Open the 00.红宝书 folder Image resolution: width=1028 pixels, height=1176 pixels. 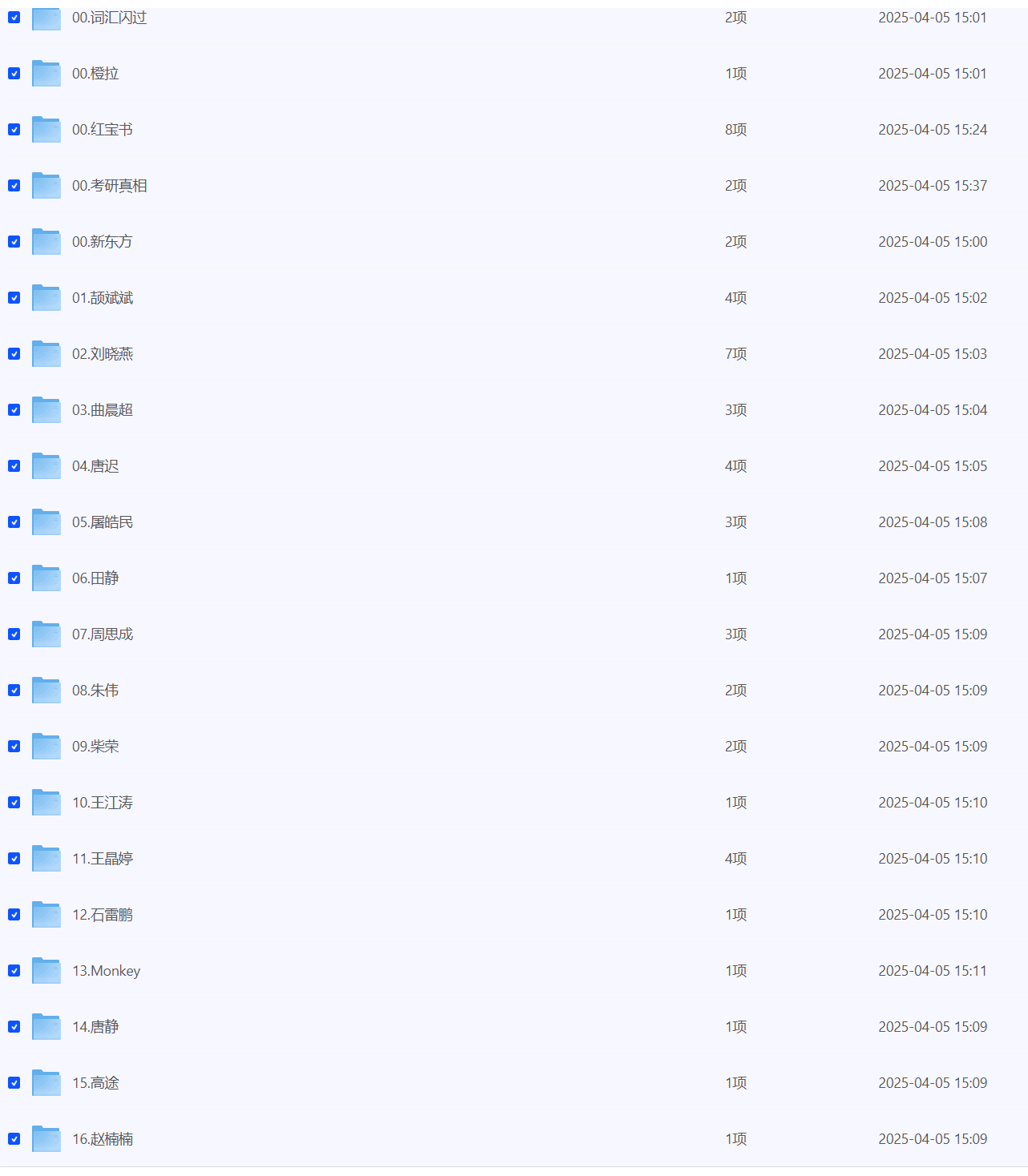coord(102,130)
